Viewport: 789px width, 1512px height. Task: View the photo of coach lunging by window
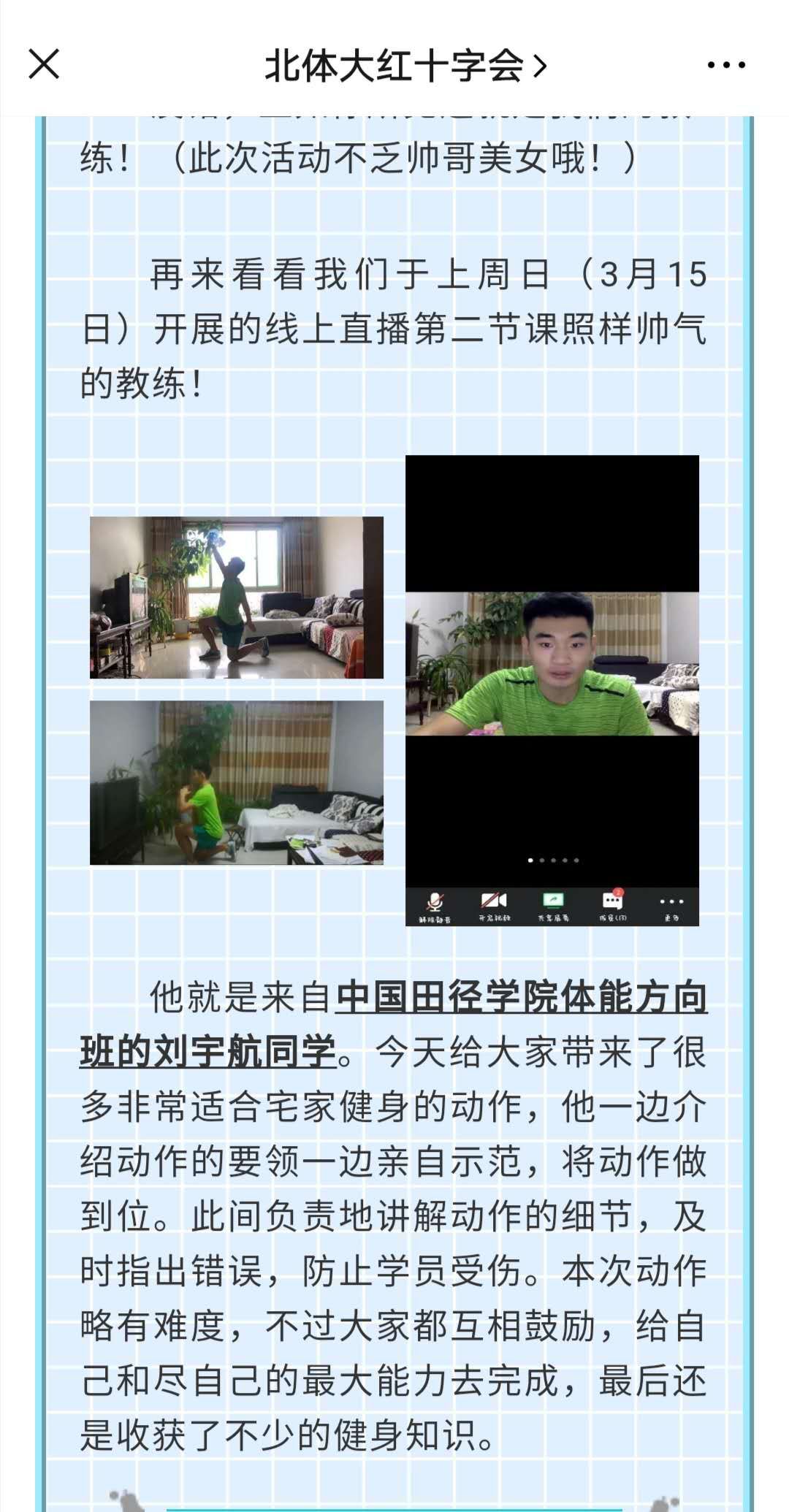tap(236, 597)
